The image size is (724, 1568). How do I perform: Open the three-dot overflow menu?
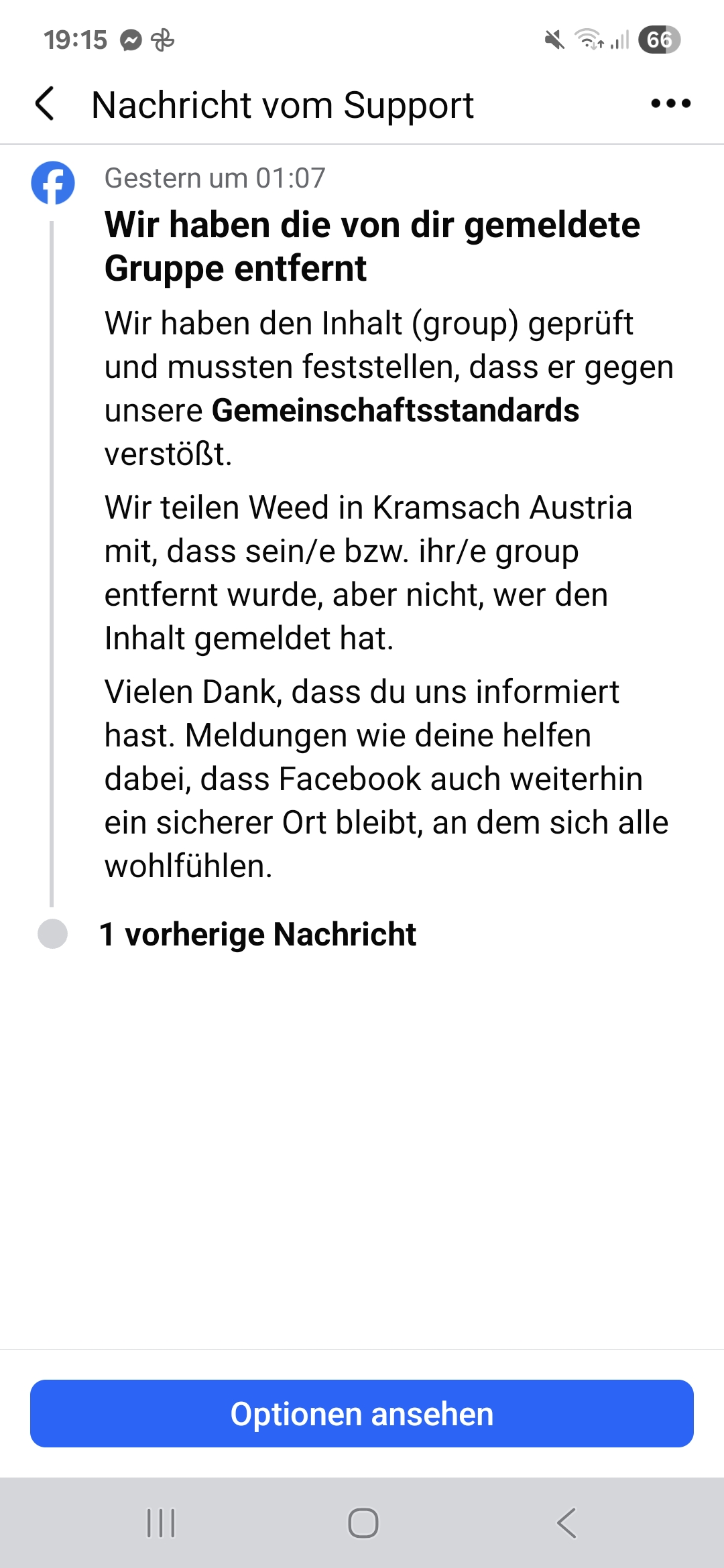[x=670, y=104]
